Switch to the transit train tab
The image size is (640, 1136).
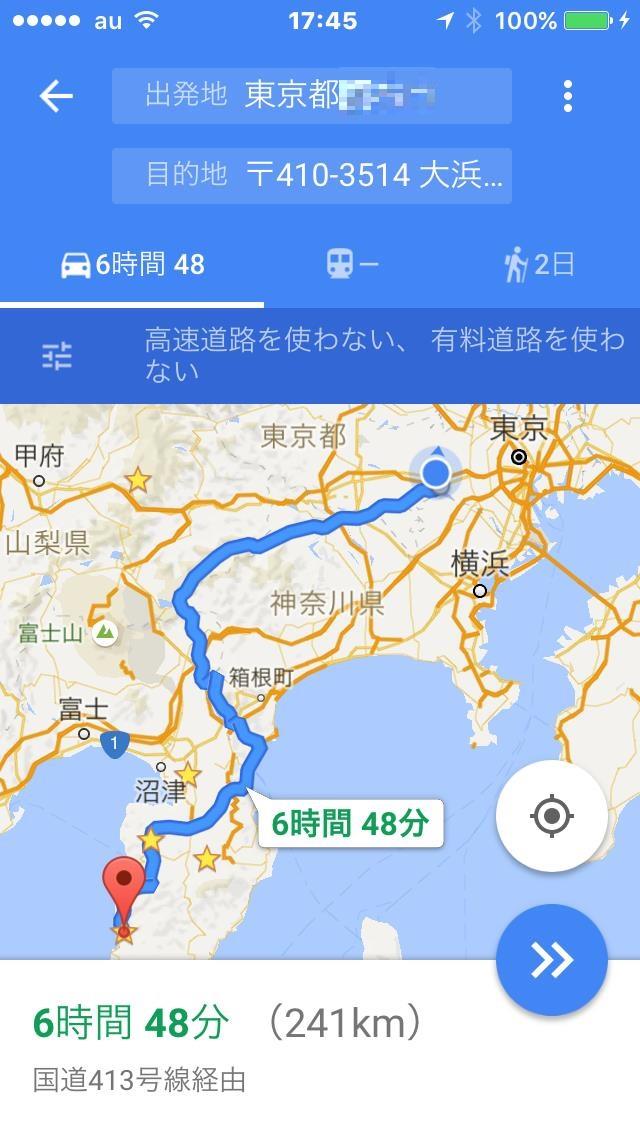point(352,265)
